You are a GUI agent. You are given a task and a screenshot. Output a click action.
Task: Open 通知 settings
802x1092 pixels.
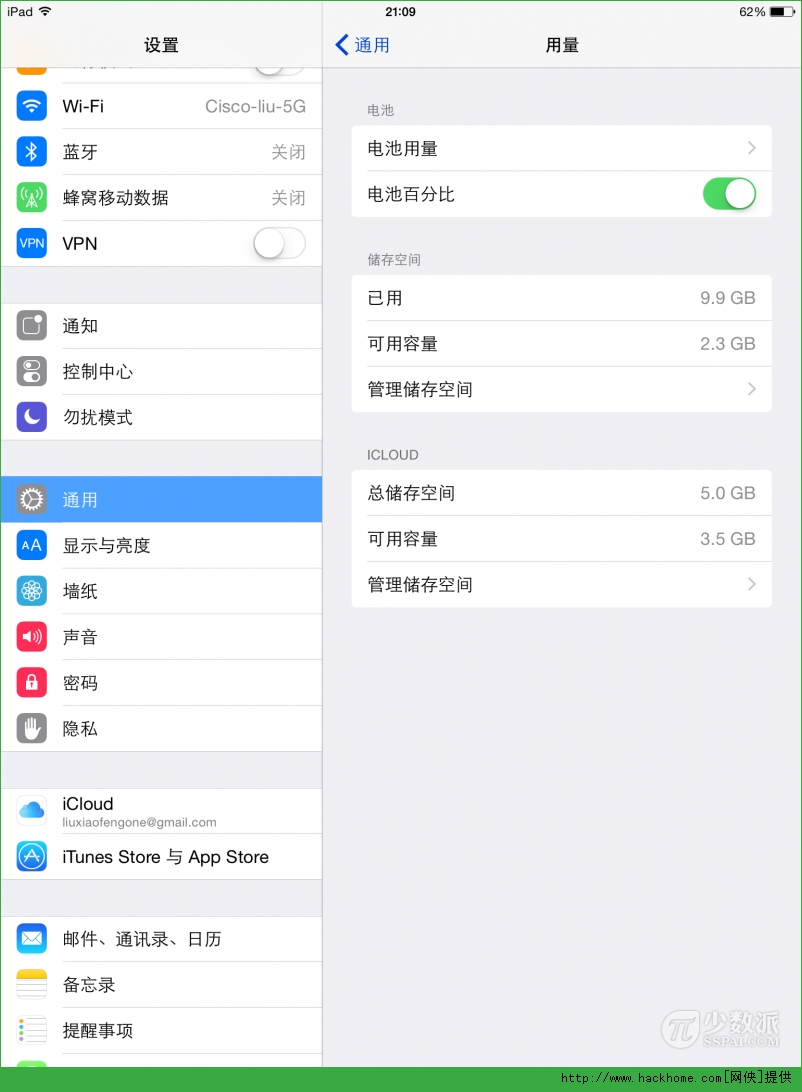click(x=161, y=326)
